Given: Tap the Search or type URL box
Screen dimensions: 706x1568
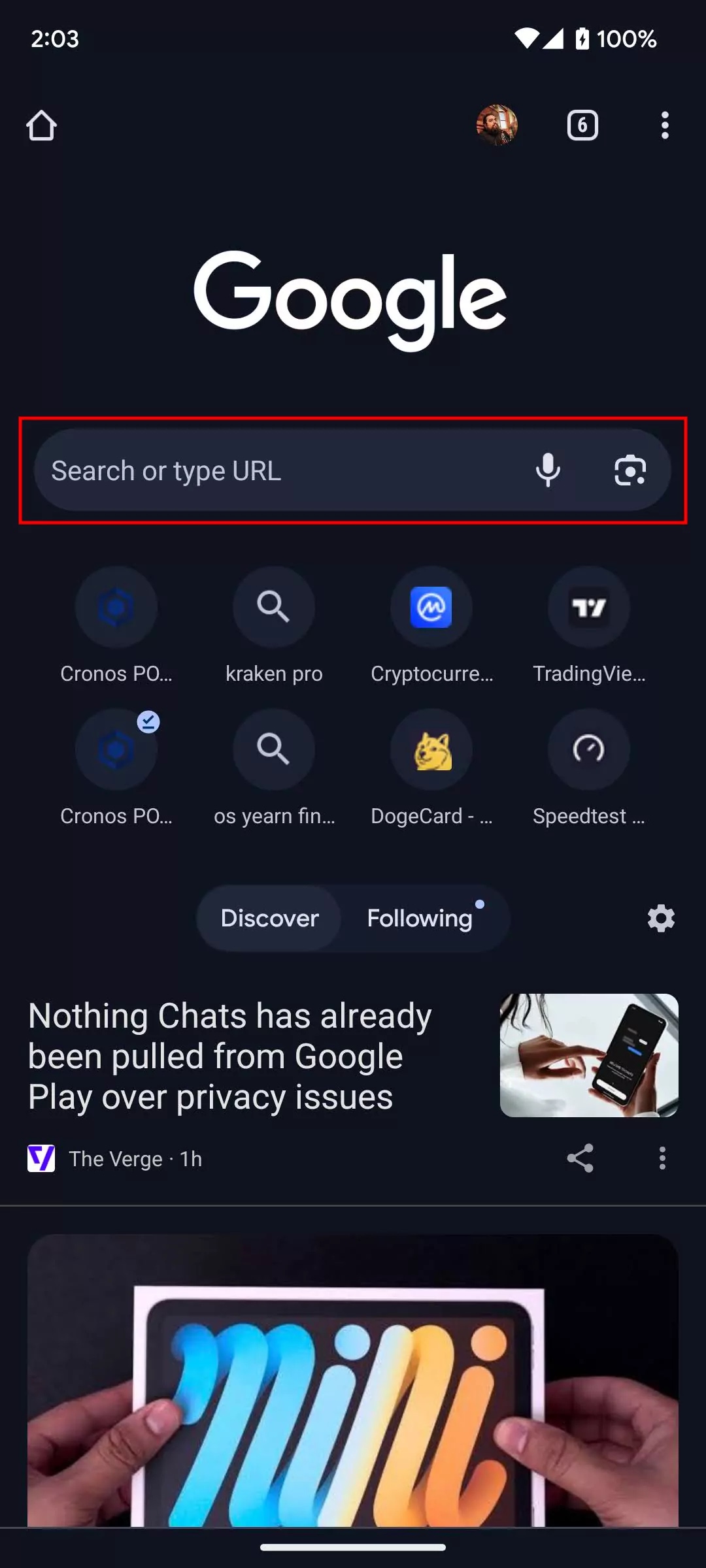Looking at the screenshot, I should pos(261,470).
